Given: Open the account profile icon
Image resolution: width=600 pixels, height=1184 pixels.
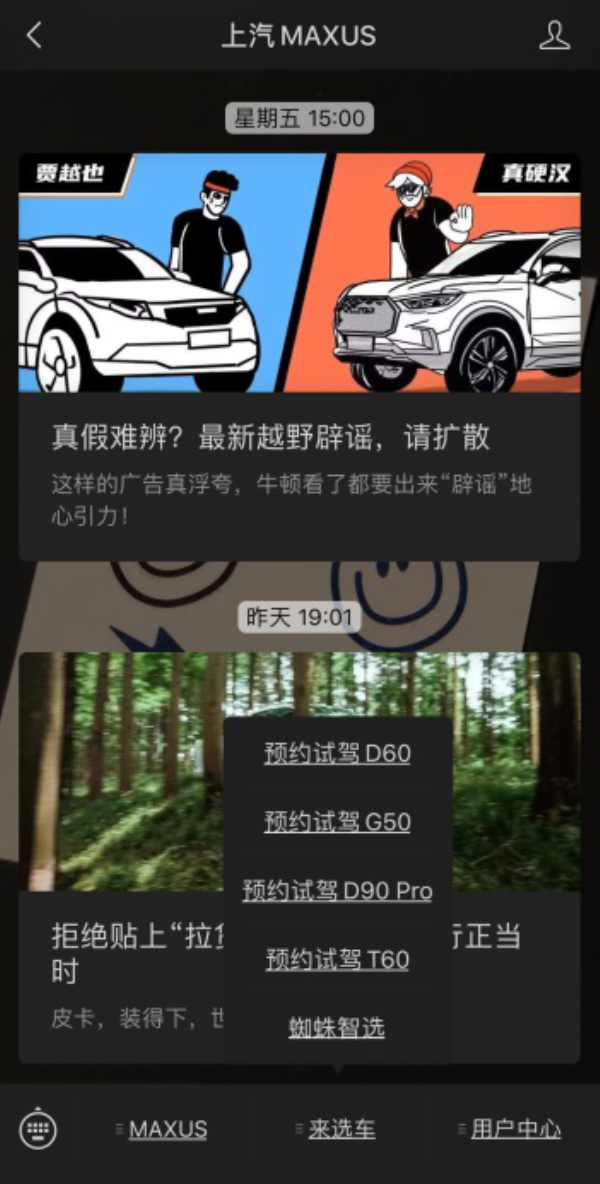Looking at the screenshot, I should click(x=554, y=36).
